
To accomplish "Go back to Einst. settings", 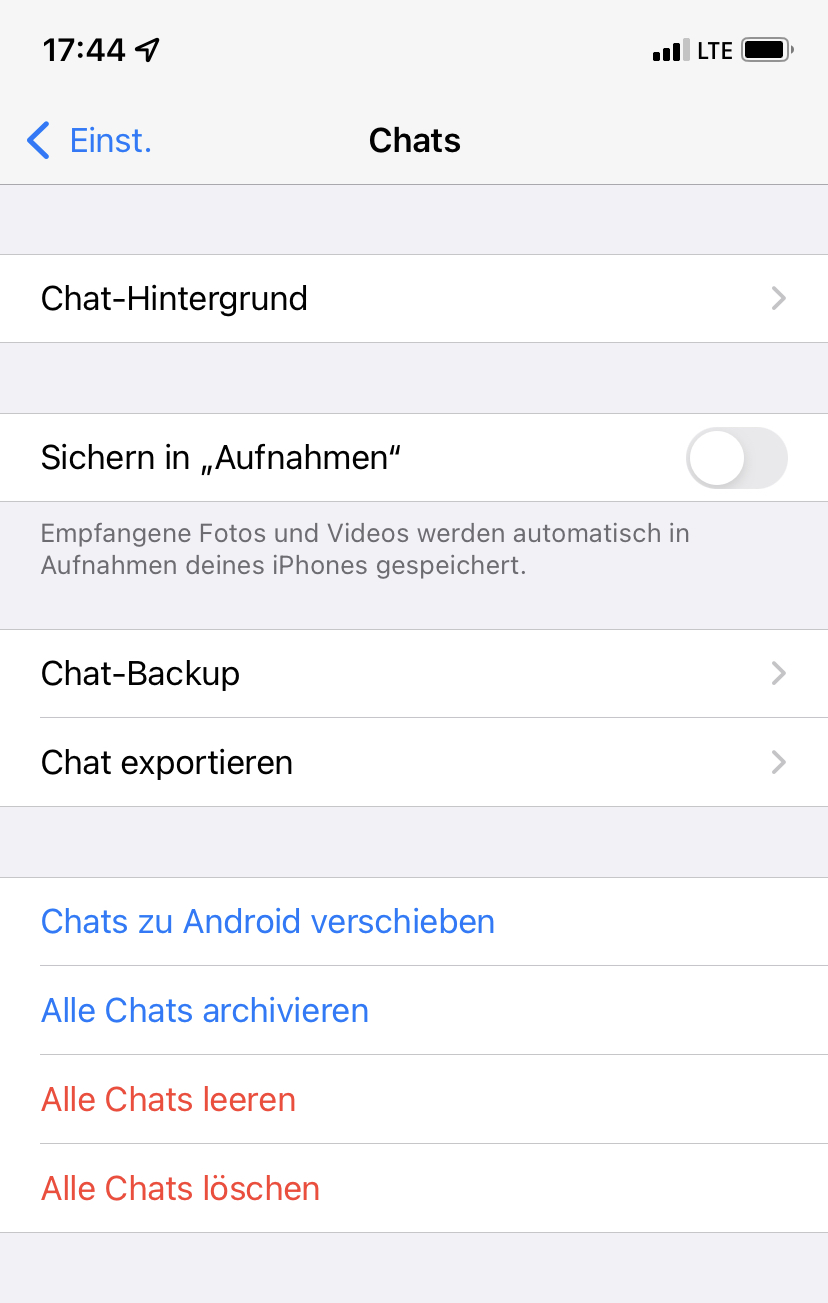I will pos(90,141).
